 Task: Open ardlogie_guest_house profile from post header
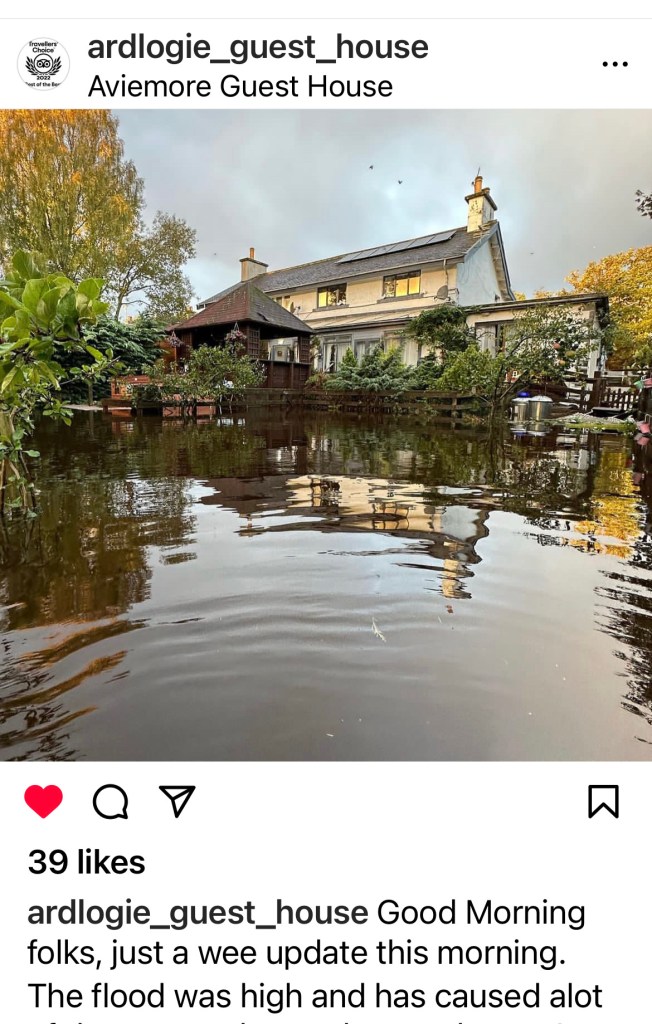point(257,47)
